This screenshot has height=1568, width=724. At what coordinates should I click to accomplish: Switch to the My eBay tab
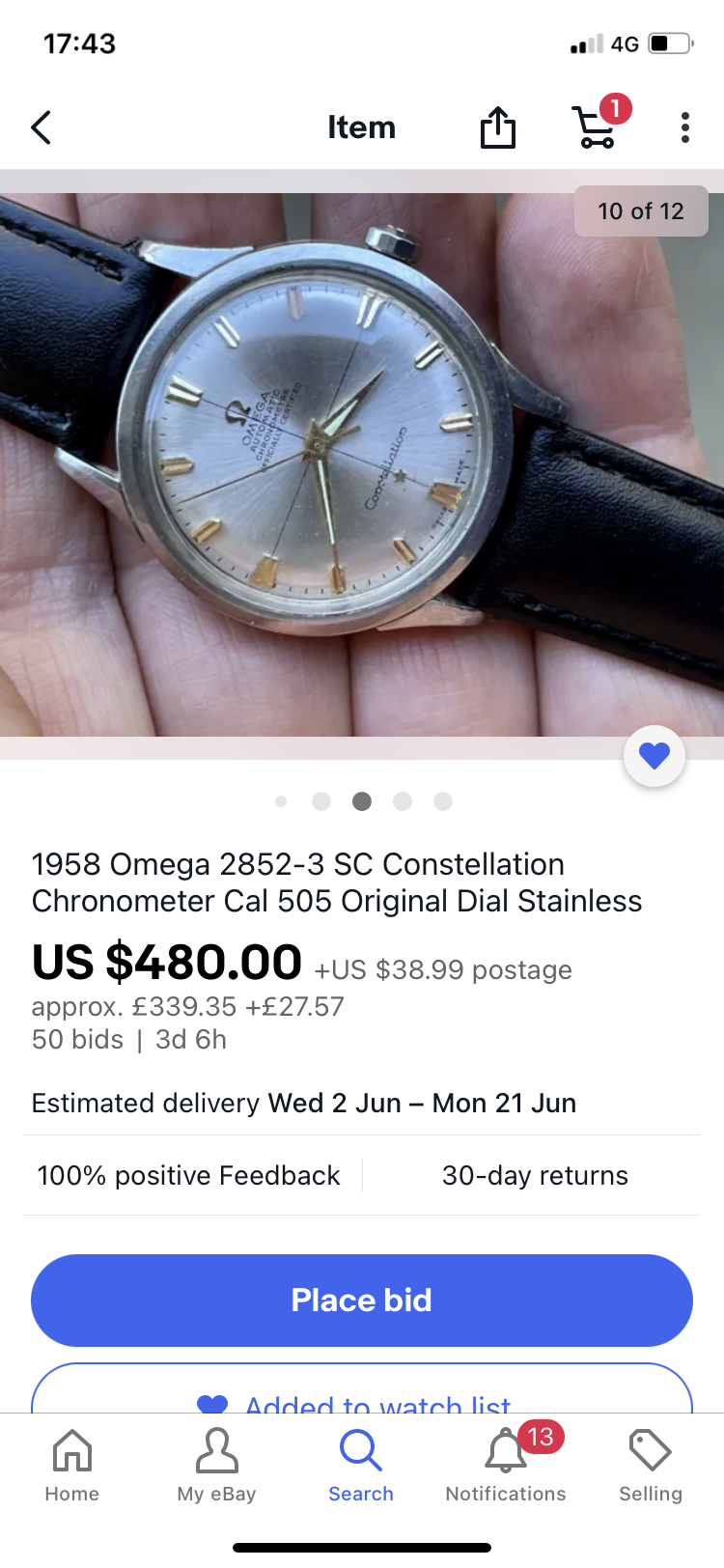(x=216, y=1466)
